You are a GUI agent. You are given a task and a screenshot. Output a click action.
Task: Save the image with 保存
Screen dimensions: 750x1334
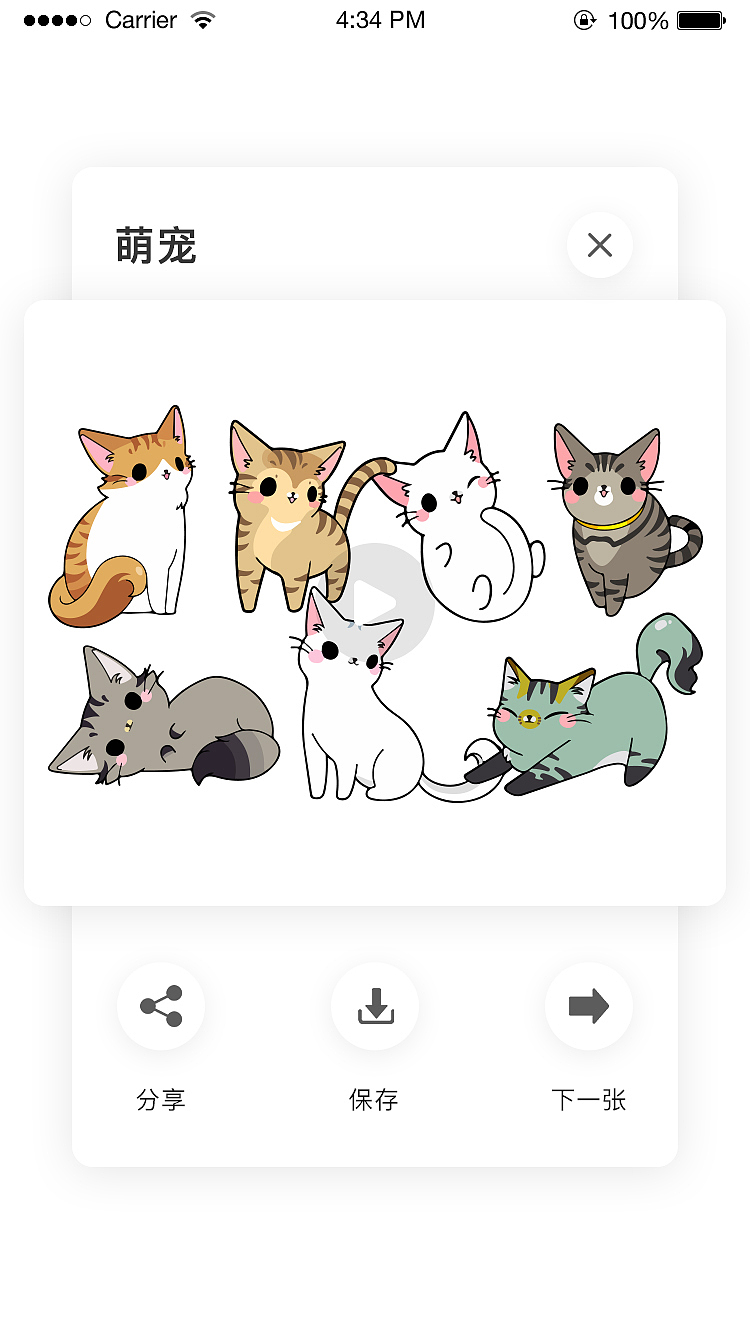click(375, 1006)
